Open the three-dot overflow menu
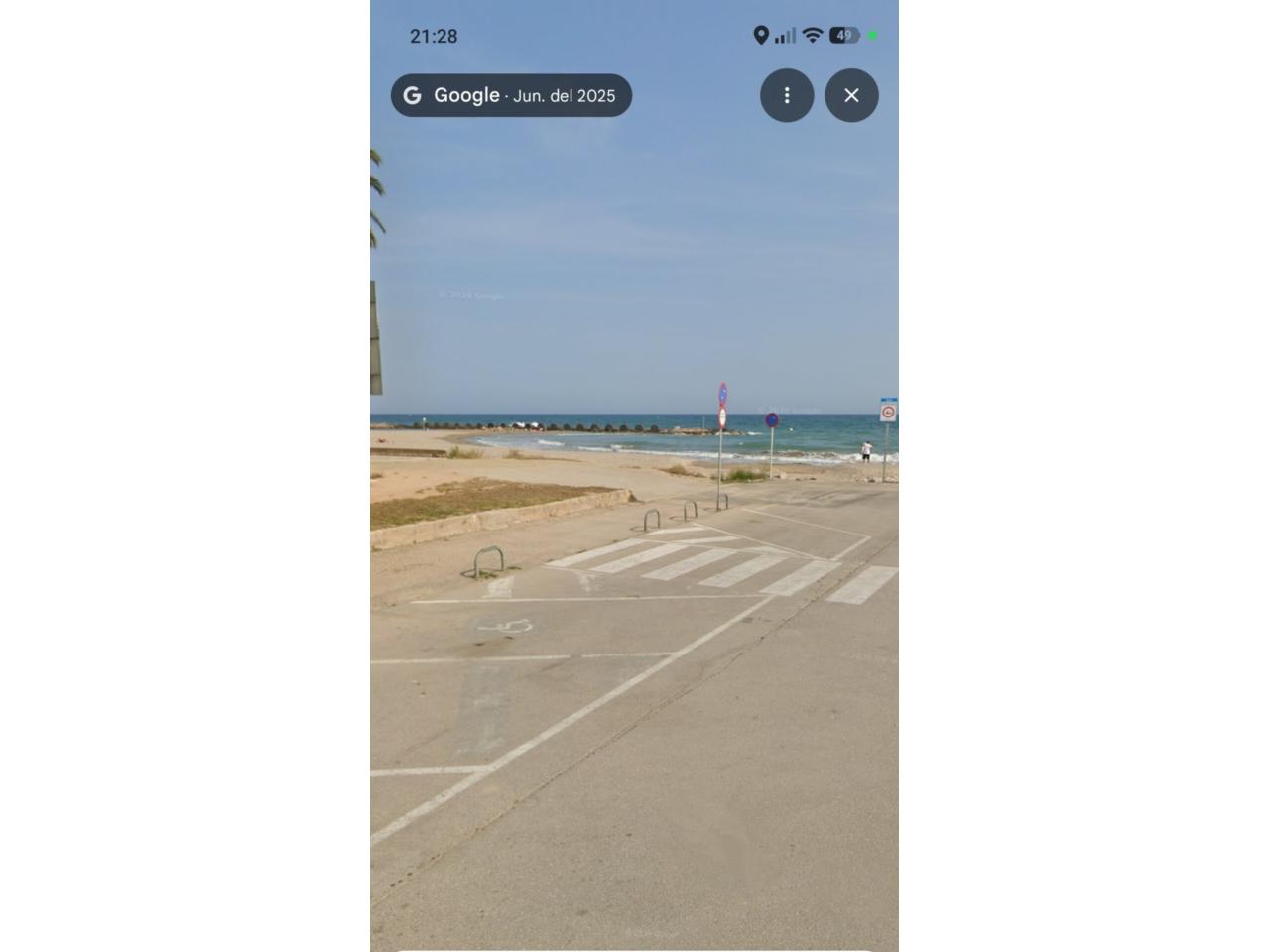Viewport: 1270px width, 952px height. point(787,95)
